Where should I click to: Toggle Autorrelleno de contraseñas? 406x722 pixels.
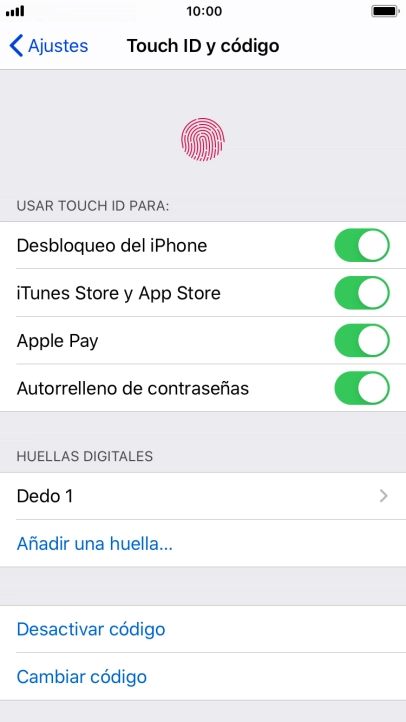pyautogui.click(x=362, y=388)
